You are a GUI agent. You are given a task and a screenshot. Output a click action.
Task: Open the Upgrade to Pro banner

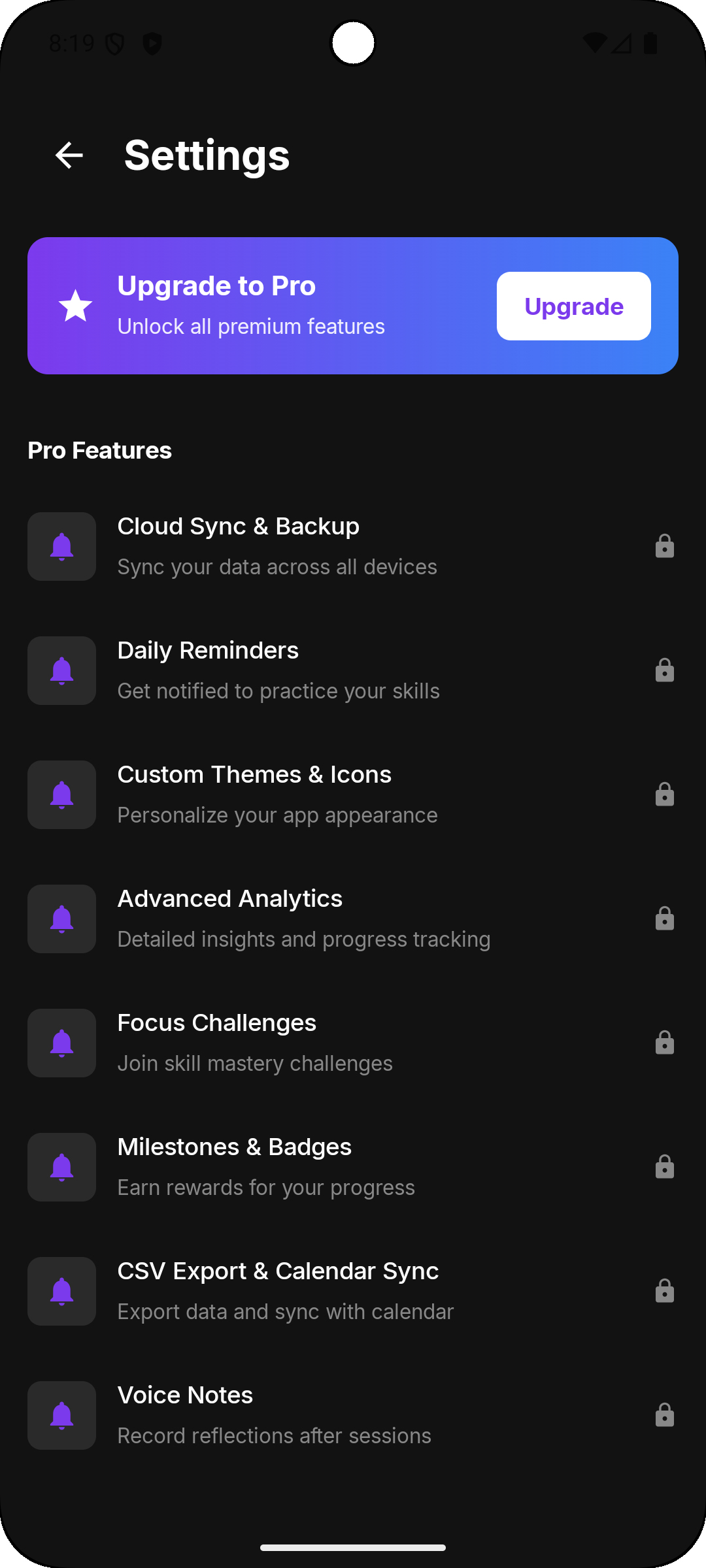[353, 306]
